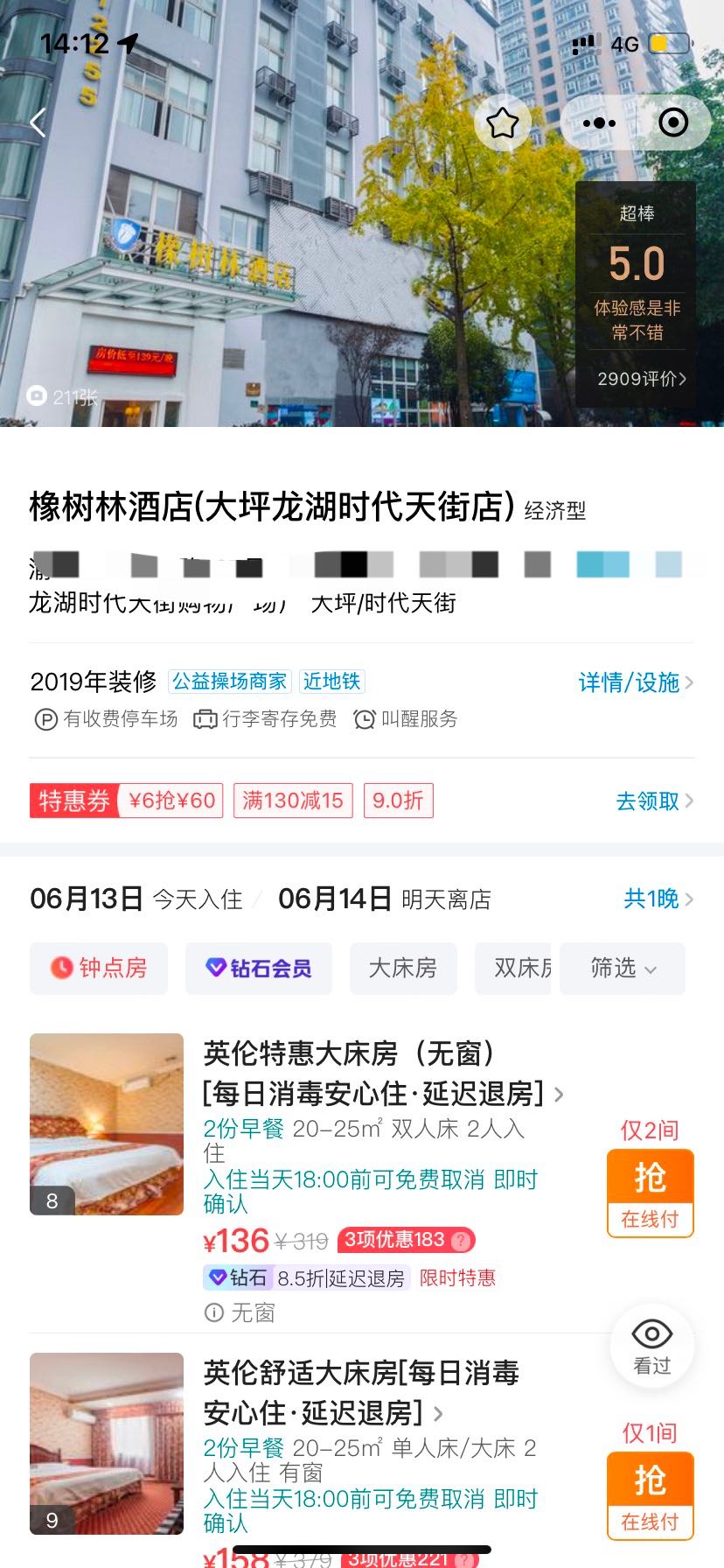View the 2909 guest reviews
Image resolution: width=724 pixels, height=1568 pixels.
point(641,379)
